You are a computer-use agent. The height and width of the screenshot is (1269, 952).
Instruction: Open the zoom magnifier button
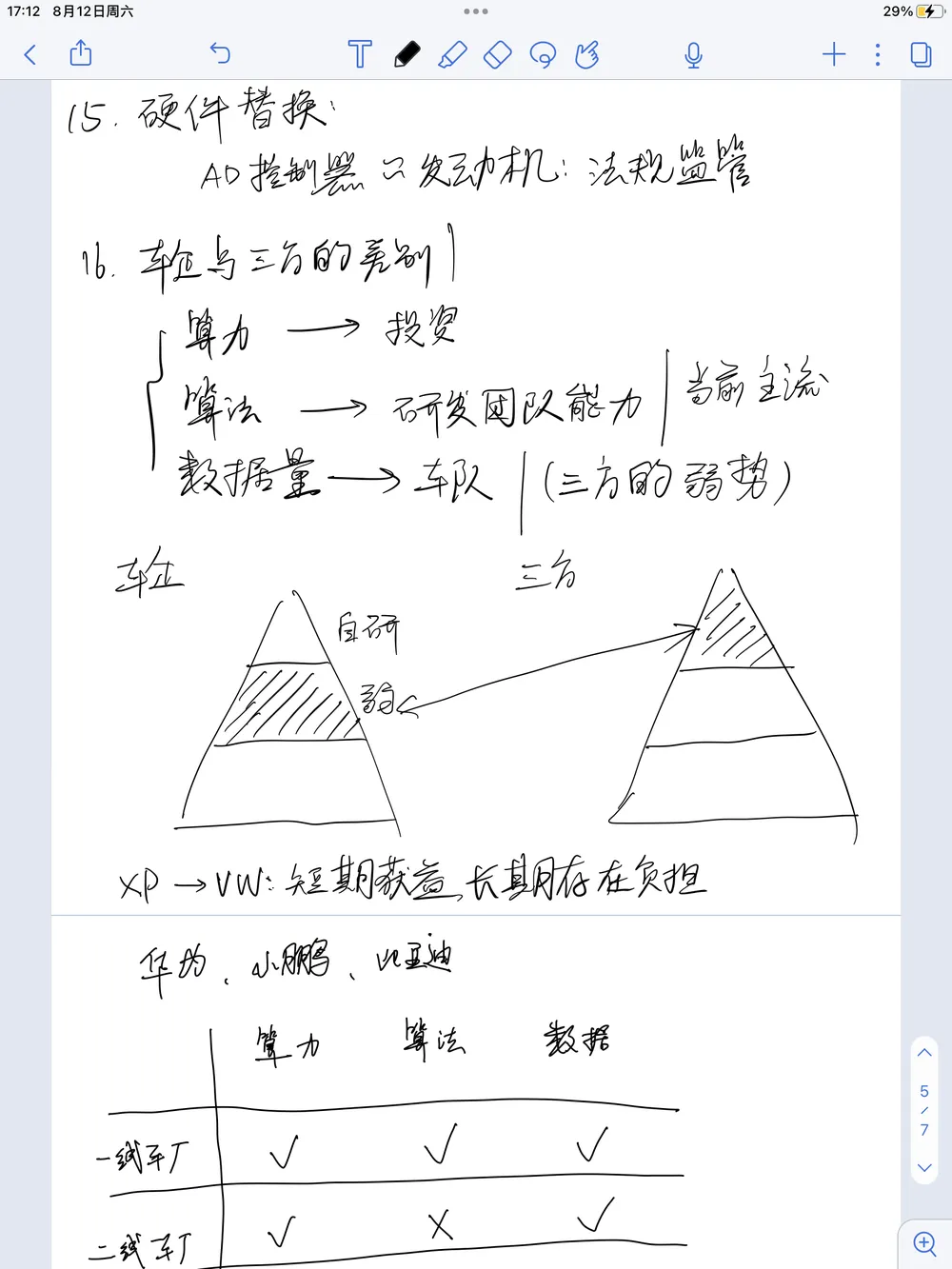pos(924,1242)
